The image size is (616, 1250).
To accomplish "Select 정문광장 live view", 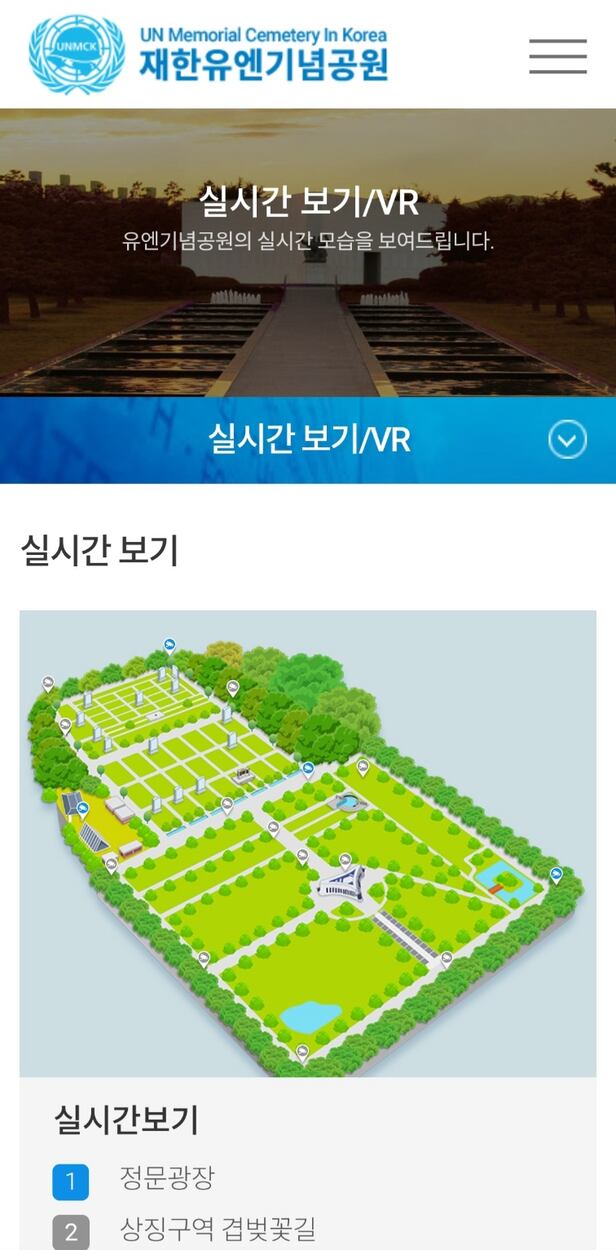I will coord(166,1178).
